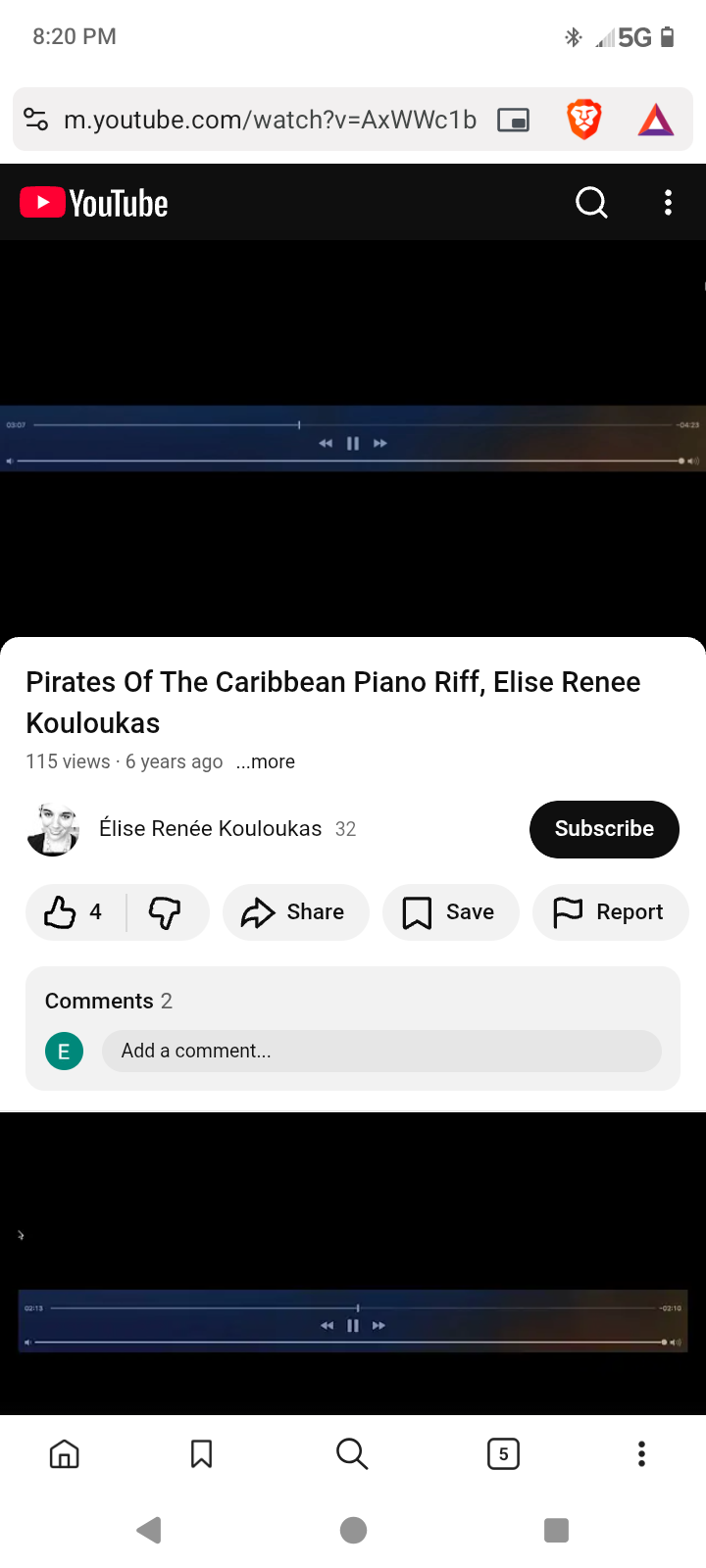Report this video
The height and width of the screenshot is (1568, 706).
[x=610, y=912]
